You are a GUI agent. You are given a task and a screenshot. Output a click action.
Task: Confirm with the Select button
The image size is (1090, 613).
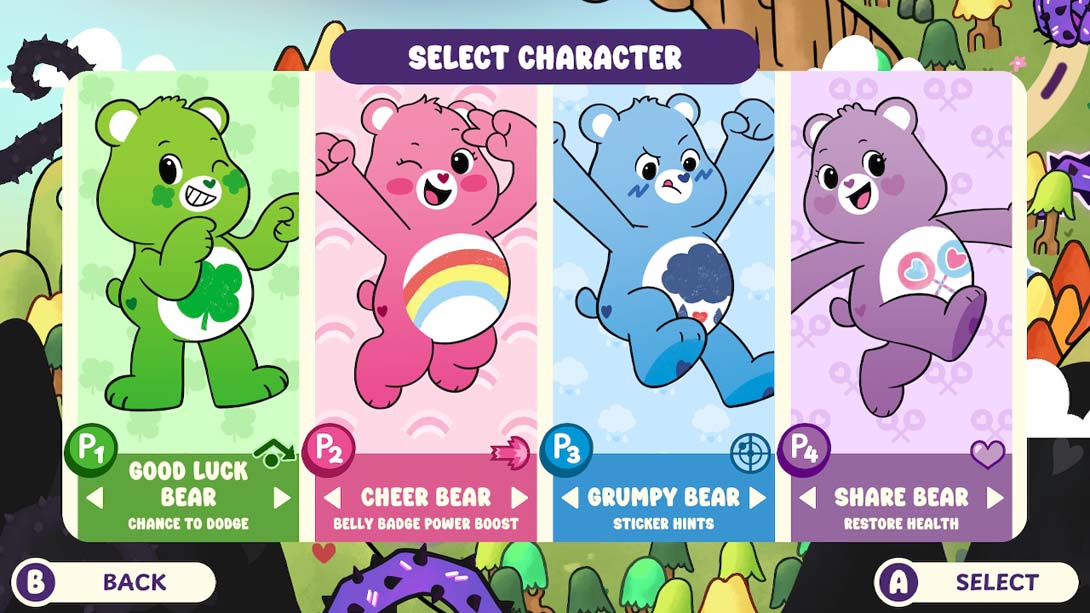coord(975,582)
